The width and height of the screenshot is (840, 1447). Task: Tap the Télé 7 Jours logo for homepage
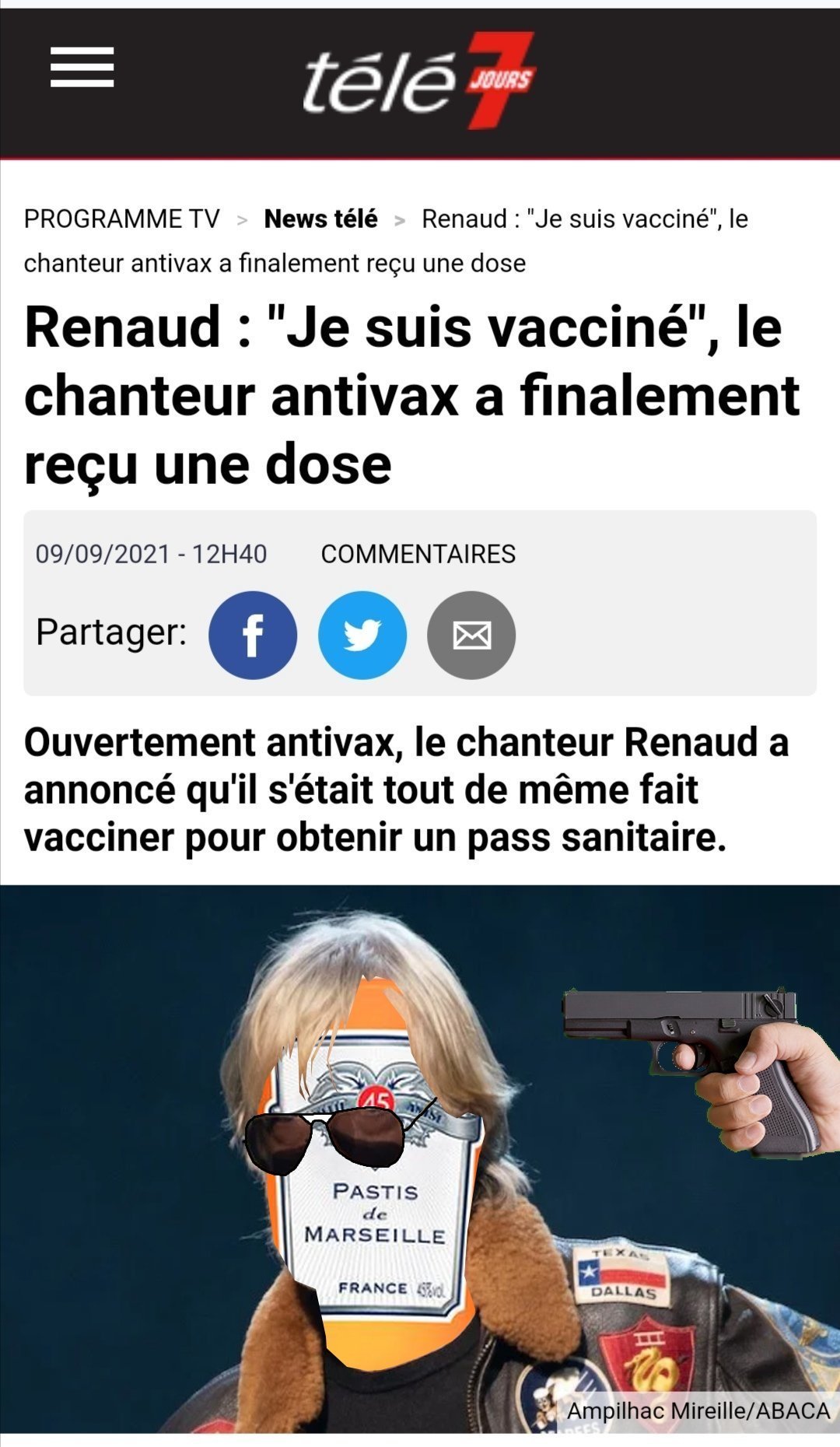[418, 79]
